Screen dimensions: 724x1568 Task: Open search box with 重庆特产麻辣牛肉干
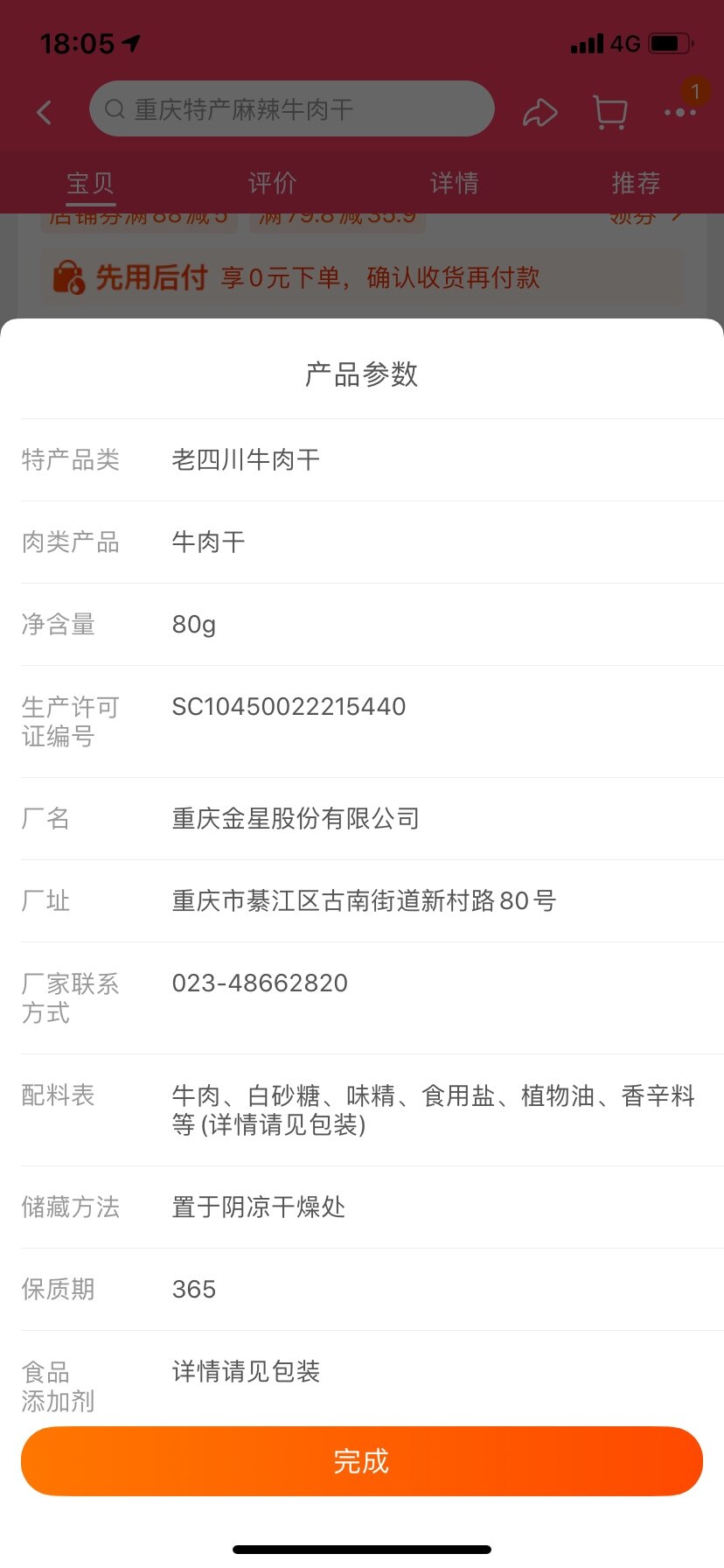291,109
